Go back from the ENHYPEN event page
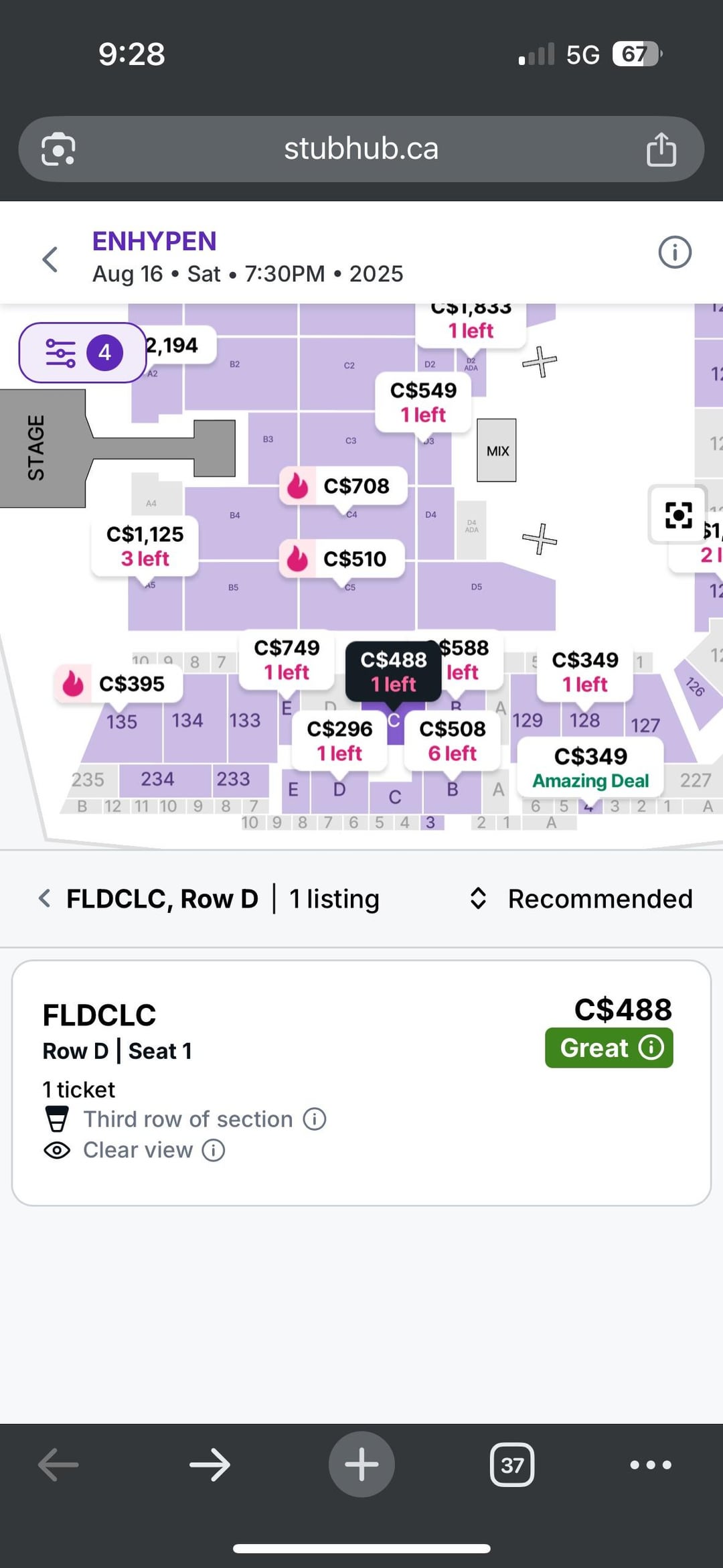The image size is (723, 1568). pos(50,259)
